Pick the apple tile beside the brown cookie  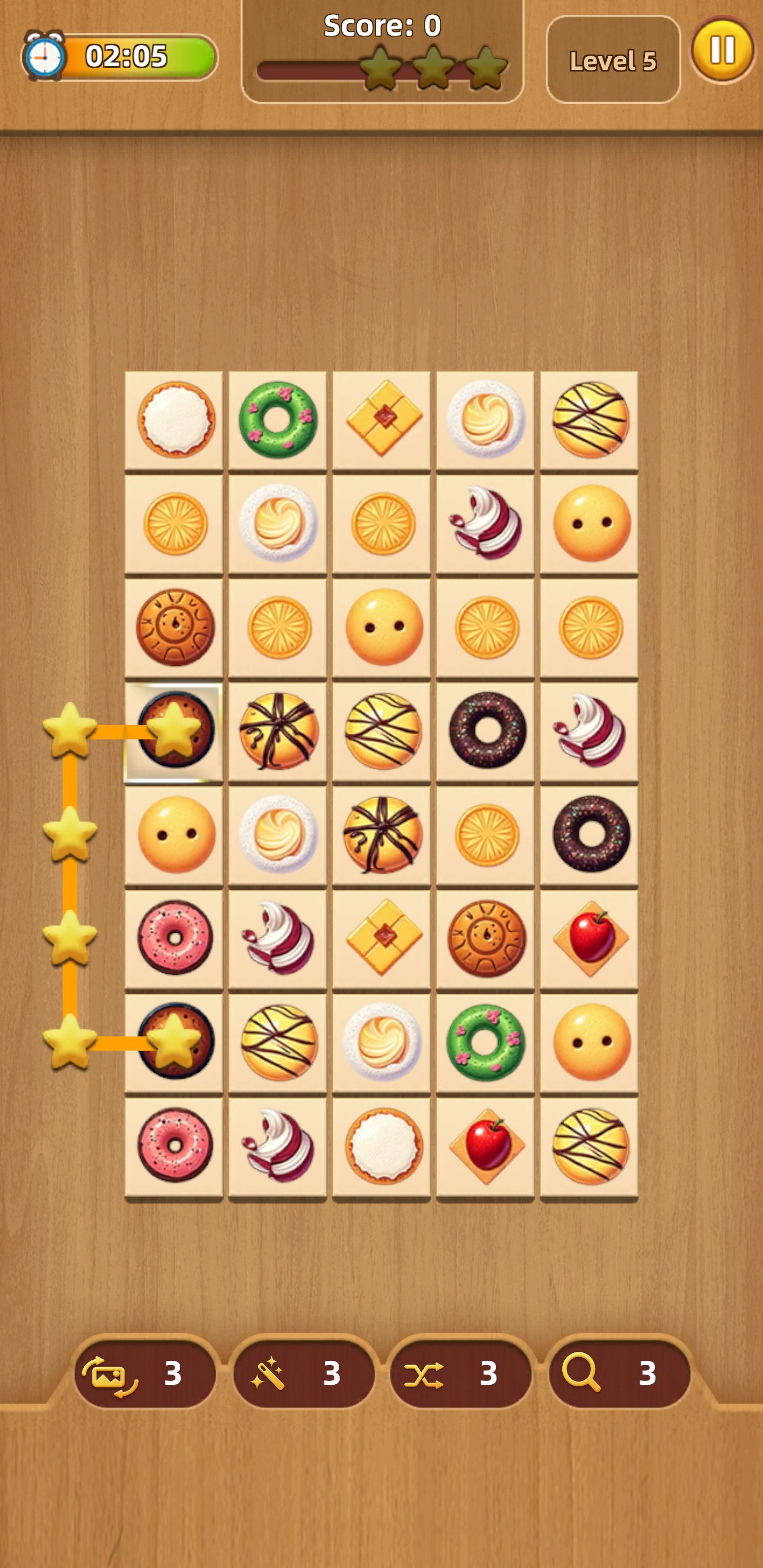tap(589, 939)
